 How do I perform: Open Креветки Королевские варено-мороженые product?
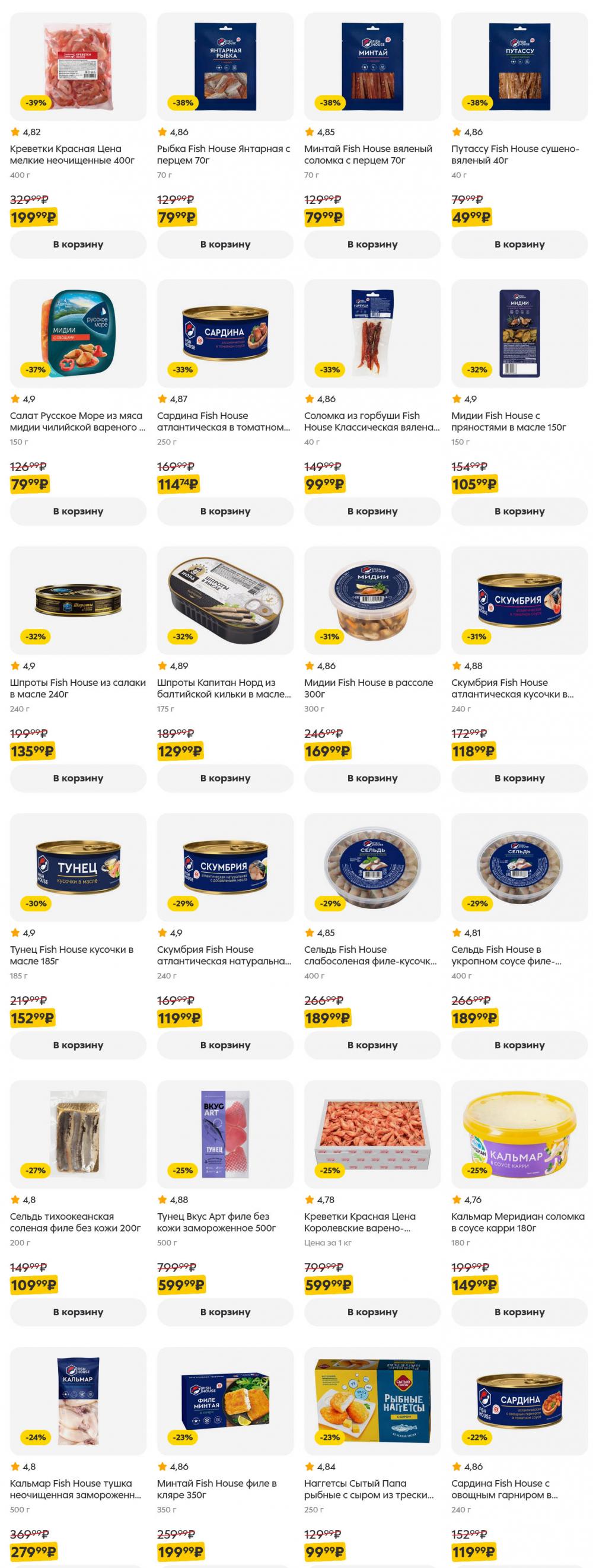tap(372, 1134)
